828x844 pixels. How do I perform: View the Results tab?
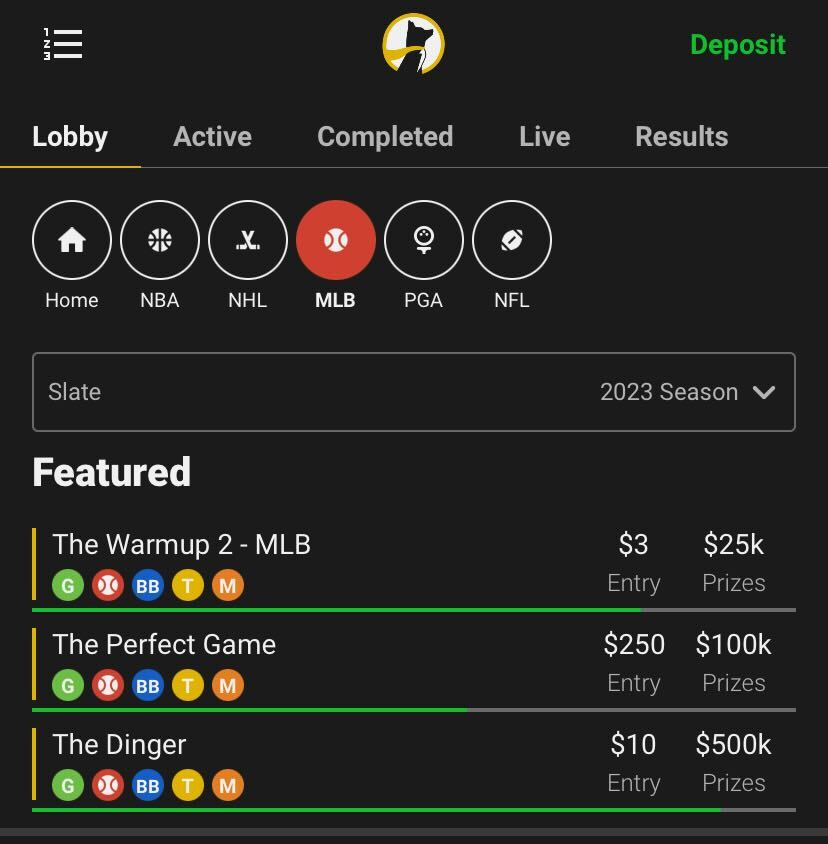pos(681,137)
